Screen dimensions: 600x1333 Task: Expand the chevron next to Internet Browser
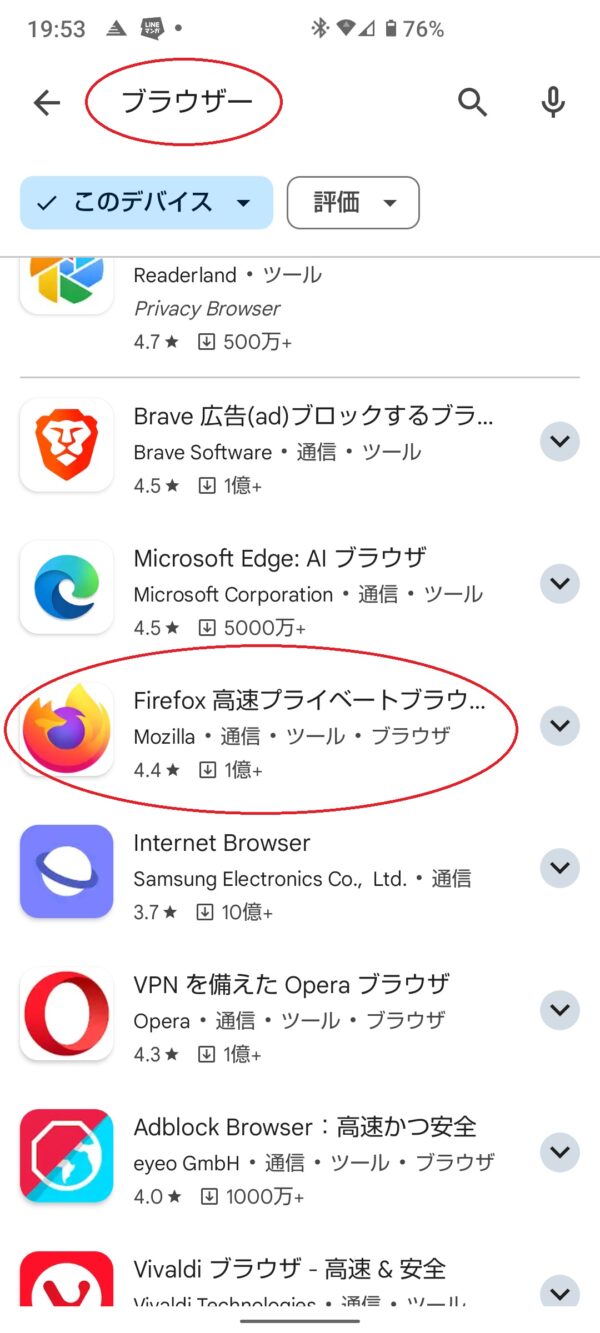pyautogui.click(x=559, y=868)
